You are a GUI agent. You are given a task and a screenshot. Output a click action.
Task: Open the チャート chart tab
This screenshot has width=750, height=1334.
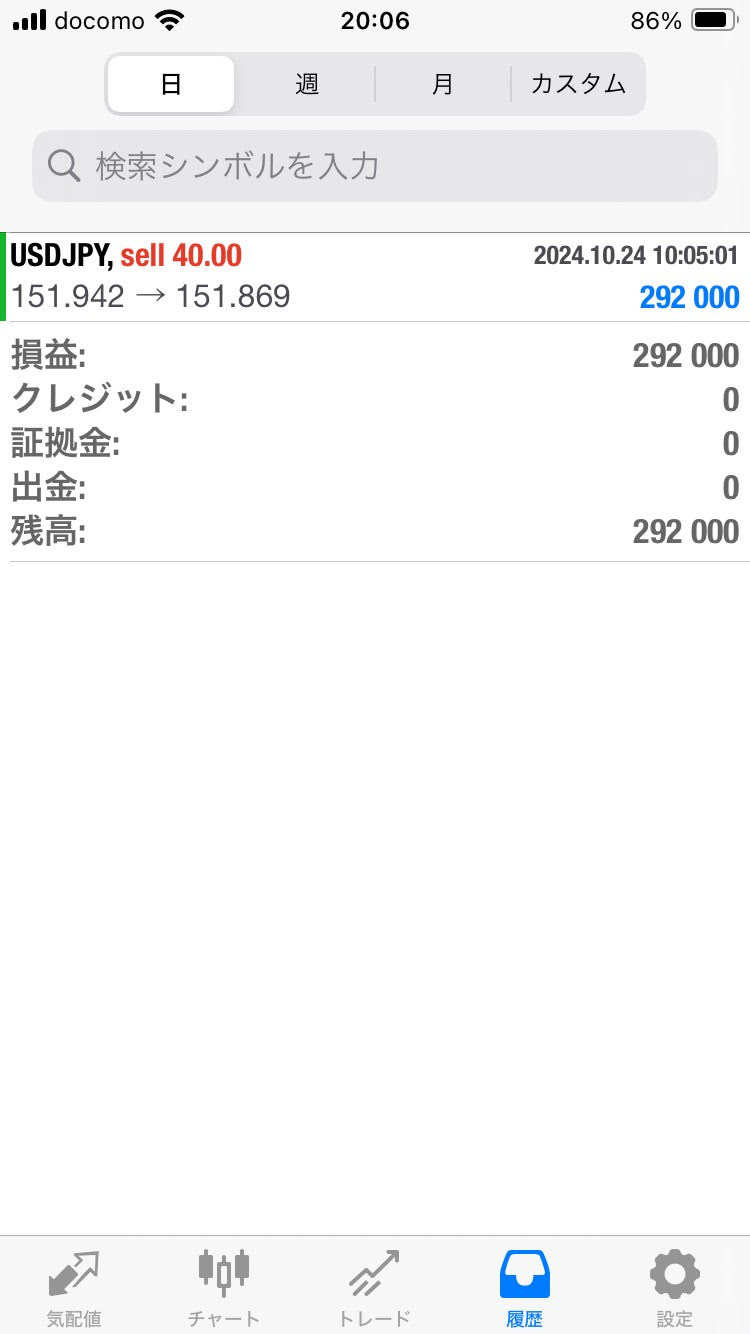pos(224,1286)
